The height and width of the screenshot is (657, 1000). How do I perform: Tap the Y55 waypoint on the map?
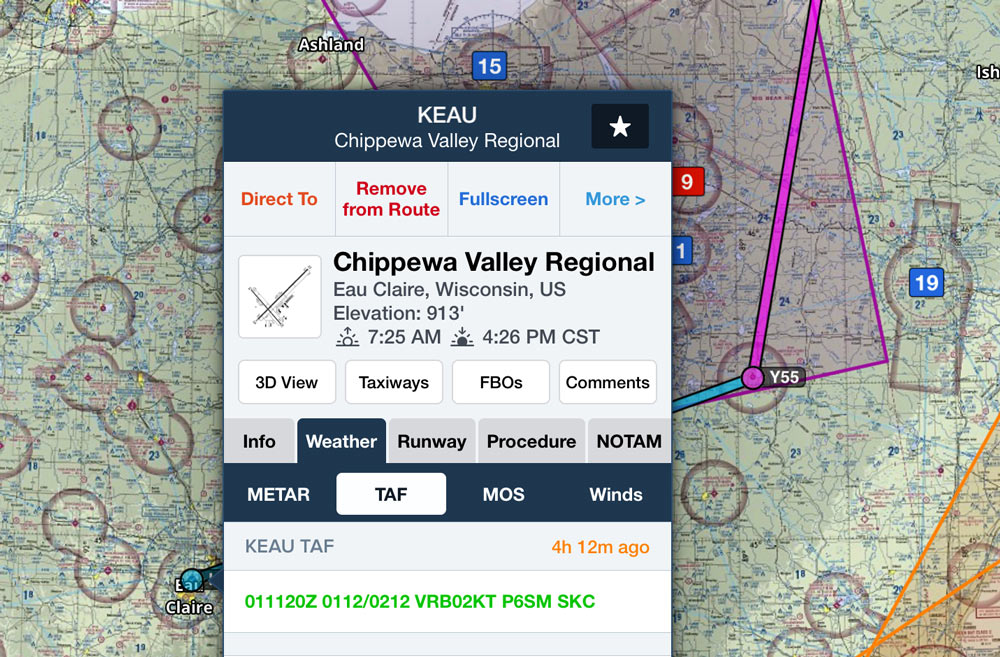(755, 377)
